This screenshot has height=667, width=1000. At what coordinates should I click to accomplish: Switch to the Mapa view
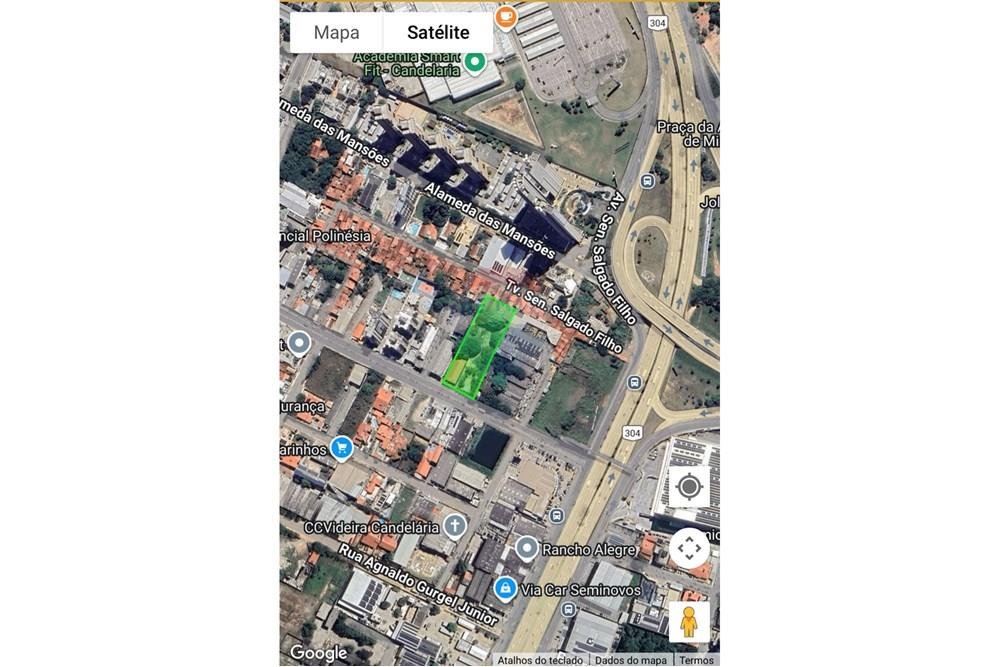coord(336,33)
